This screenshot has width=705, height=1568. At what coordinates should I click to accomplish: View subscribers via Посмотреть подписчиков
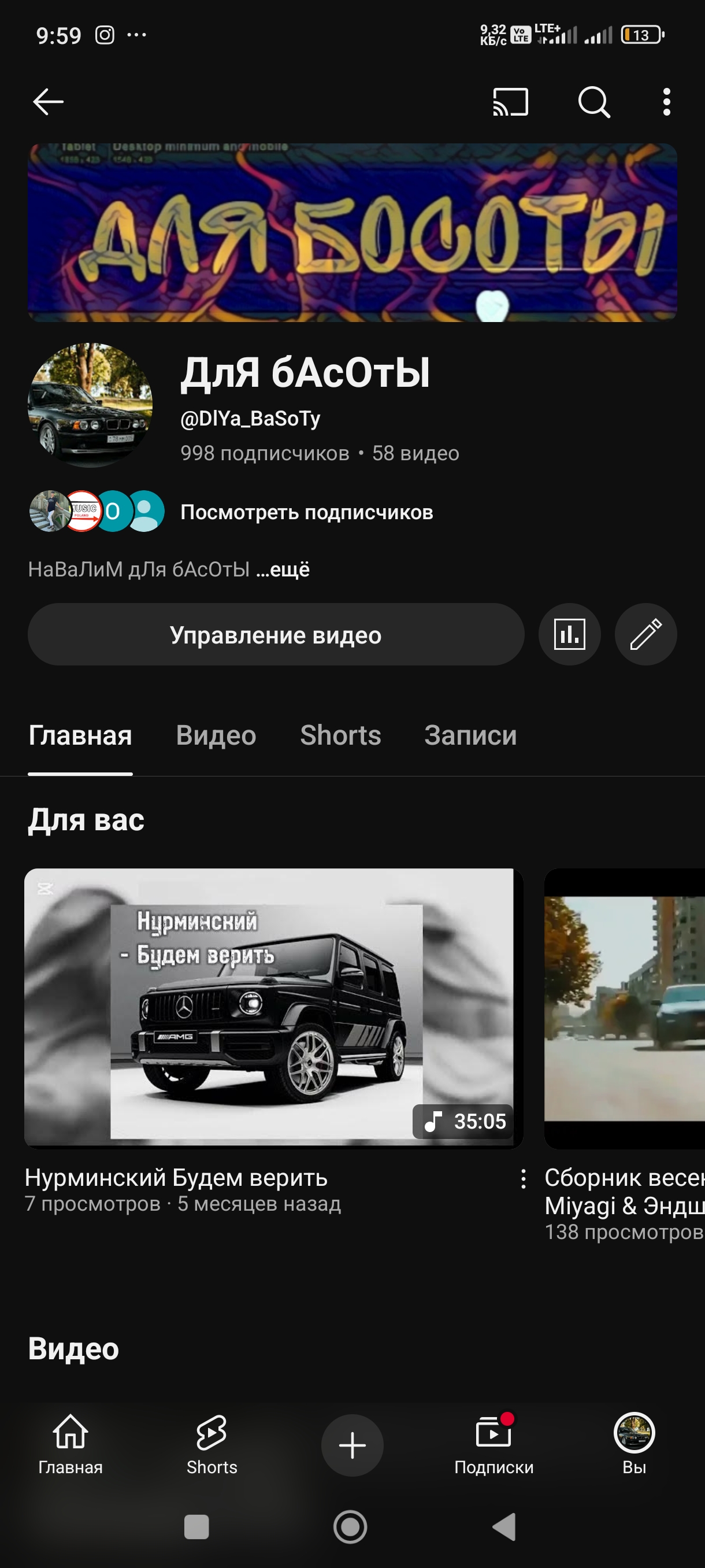tap(307, 512)
